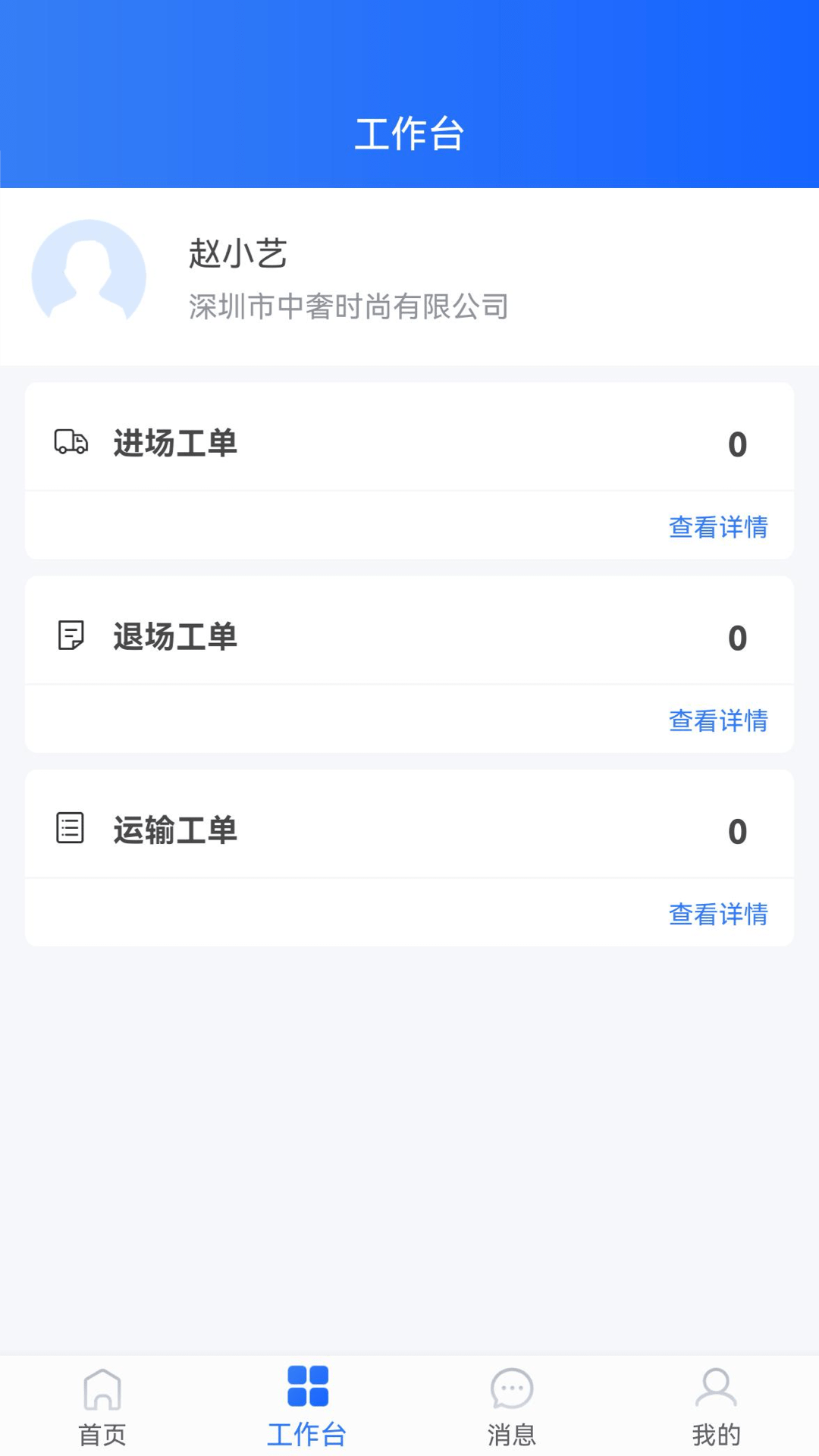Click the company name 深圳市中奢时尚有限公司

tap(347, 308)
